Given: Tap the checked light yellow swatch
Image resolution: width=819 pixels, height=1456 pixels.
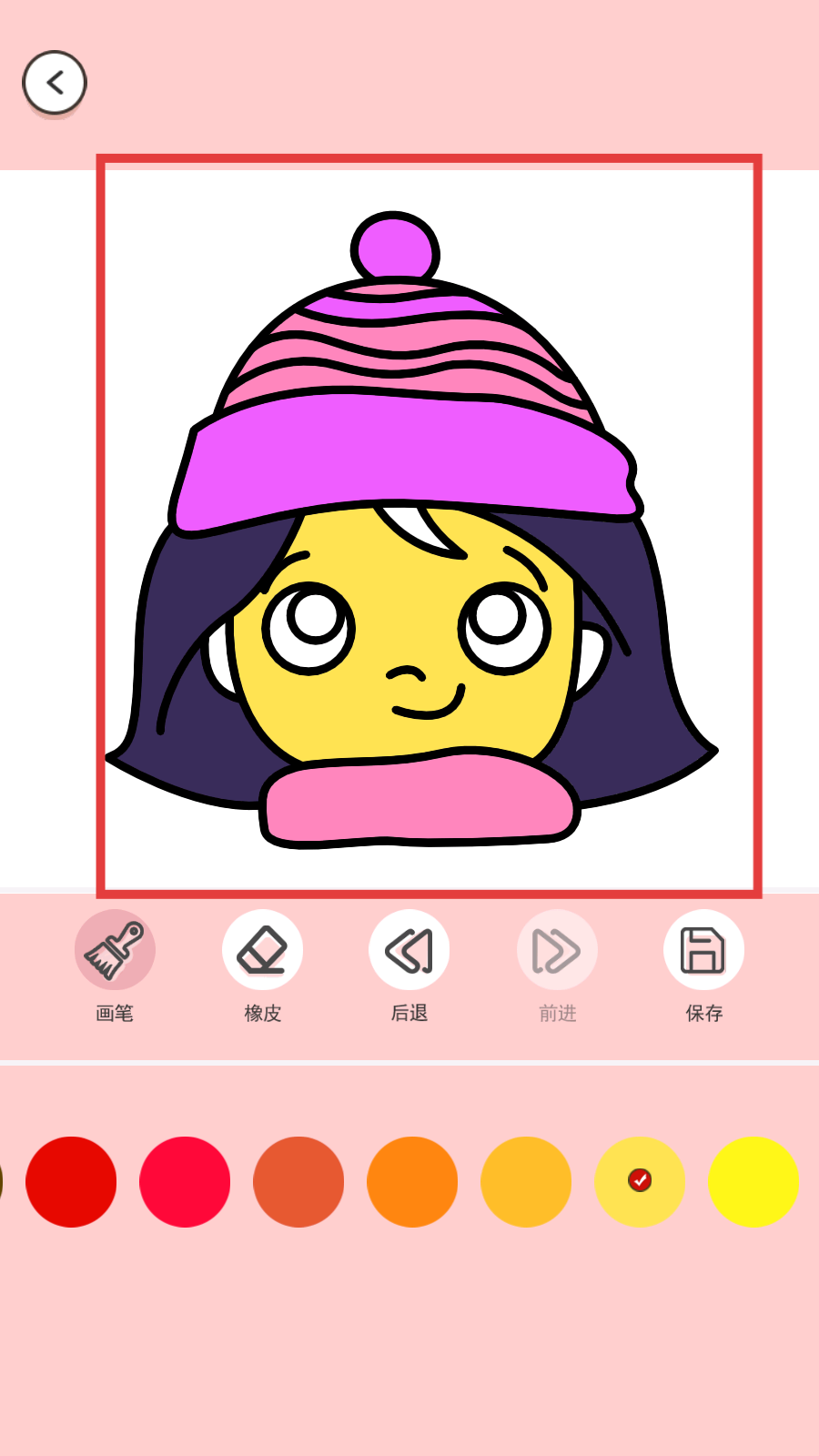Looking at the screenshot, I should (640, 1181).
